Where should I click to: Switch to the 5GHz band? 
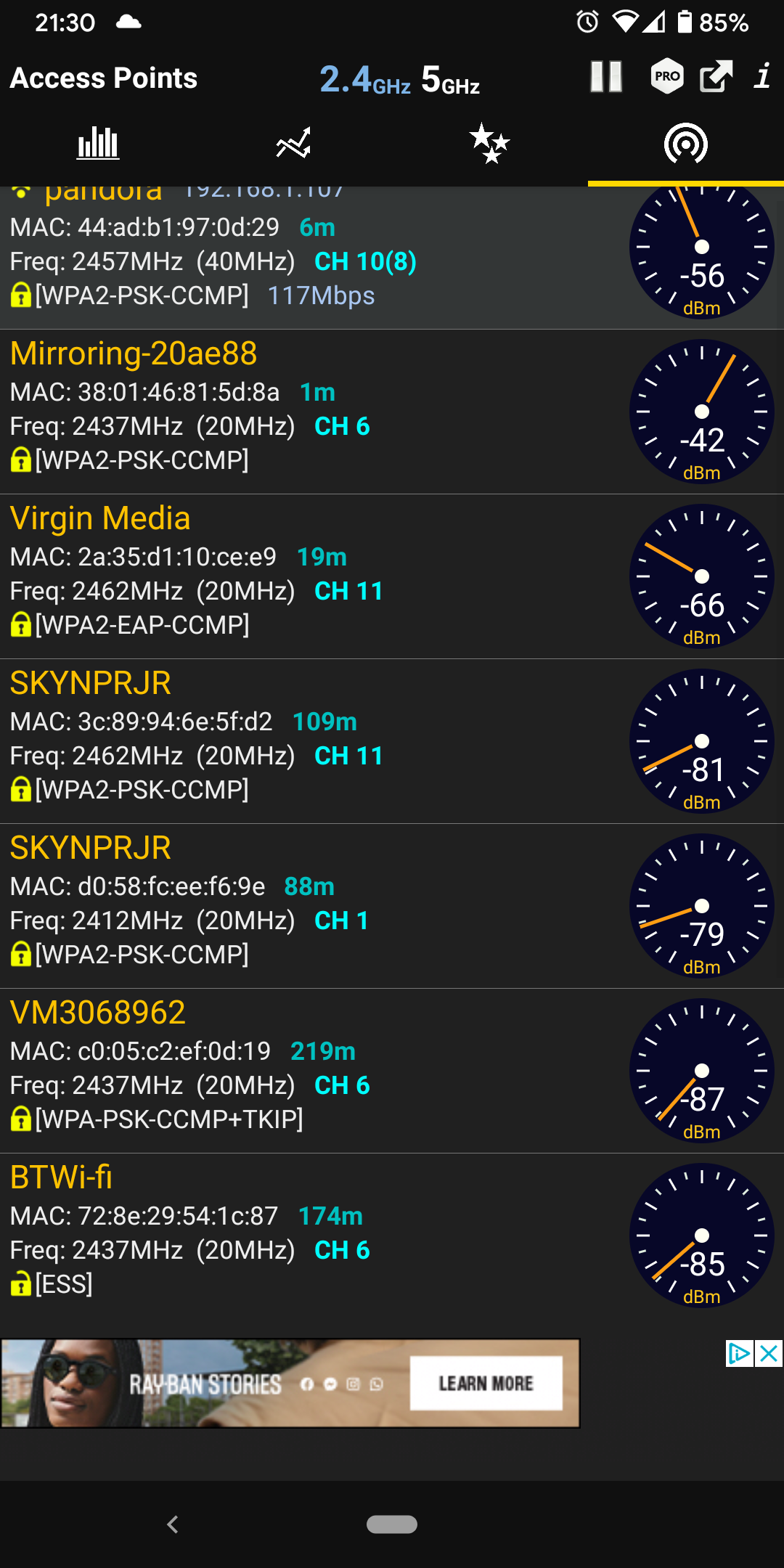click(451, 80)
